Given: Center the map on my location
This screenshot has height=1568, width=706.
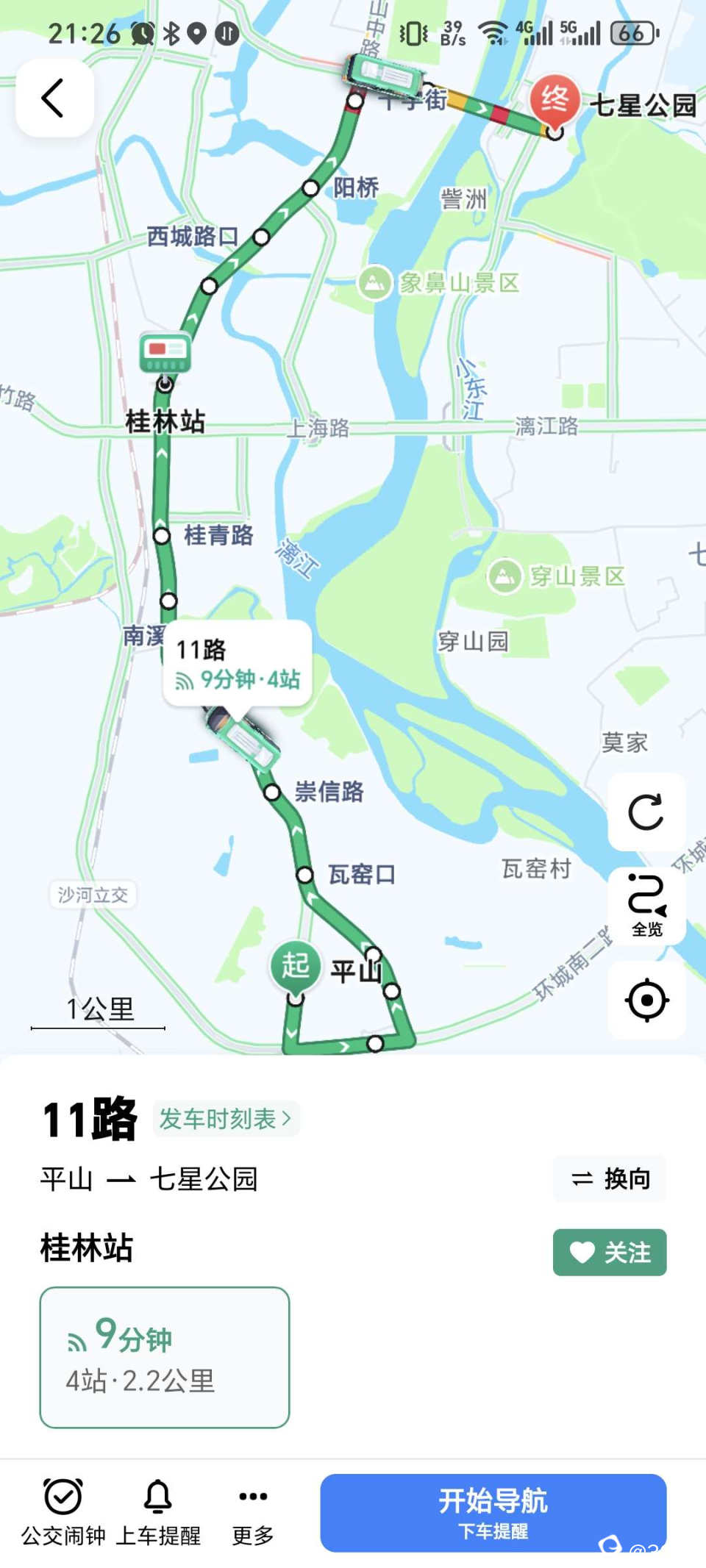Looking at the screenshot, I should coord(646,1000).
